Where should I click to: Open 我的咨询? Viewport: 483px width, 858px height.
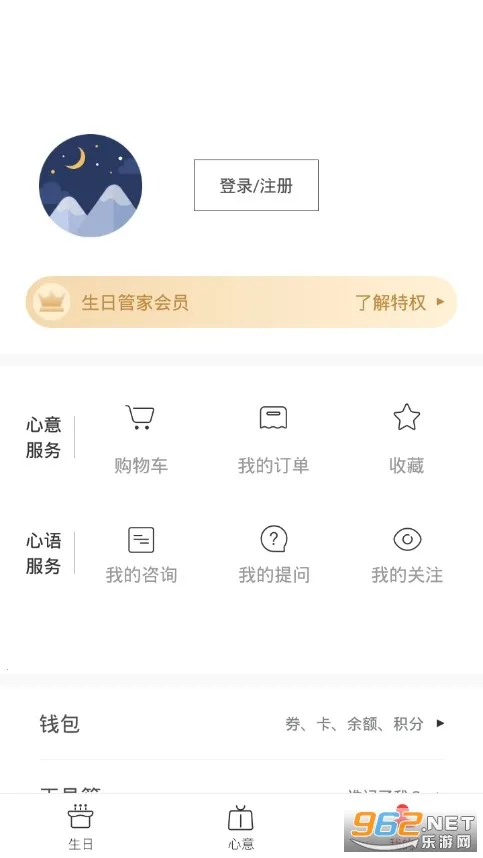pyautogui.click(x=141, y=555)
